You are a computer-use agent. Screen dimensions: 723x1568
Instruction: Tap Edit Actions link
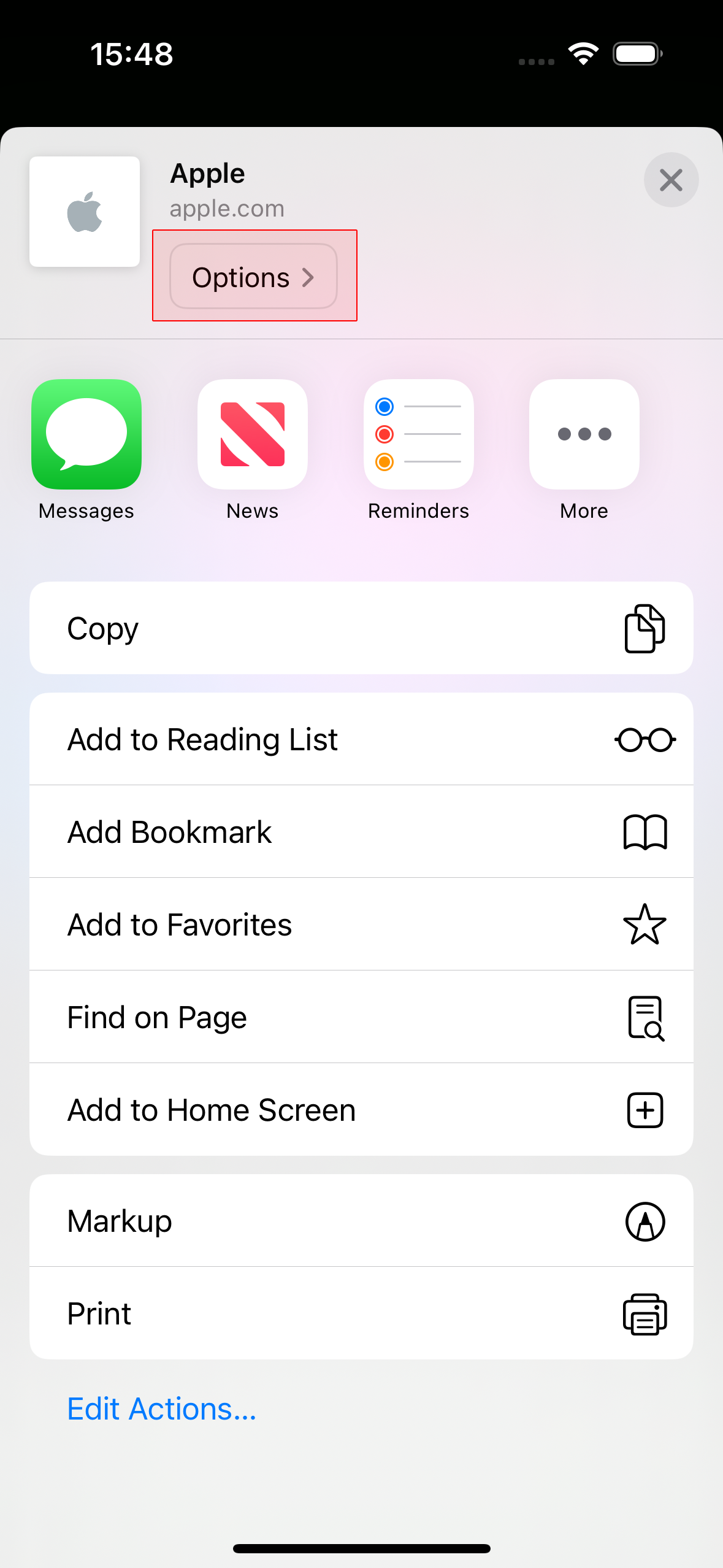coord(162,1409)
